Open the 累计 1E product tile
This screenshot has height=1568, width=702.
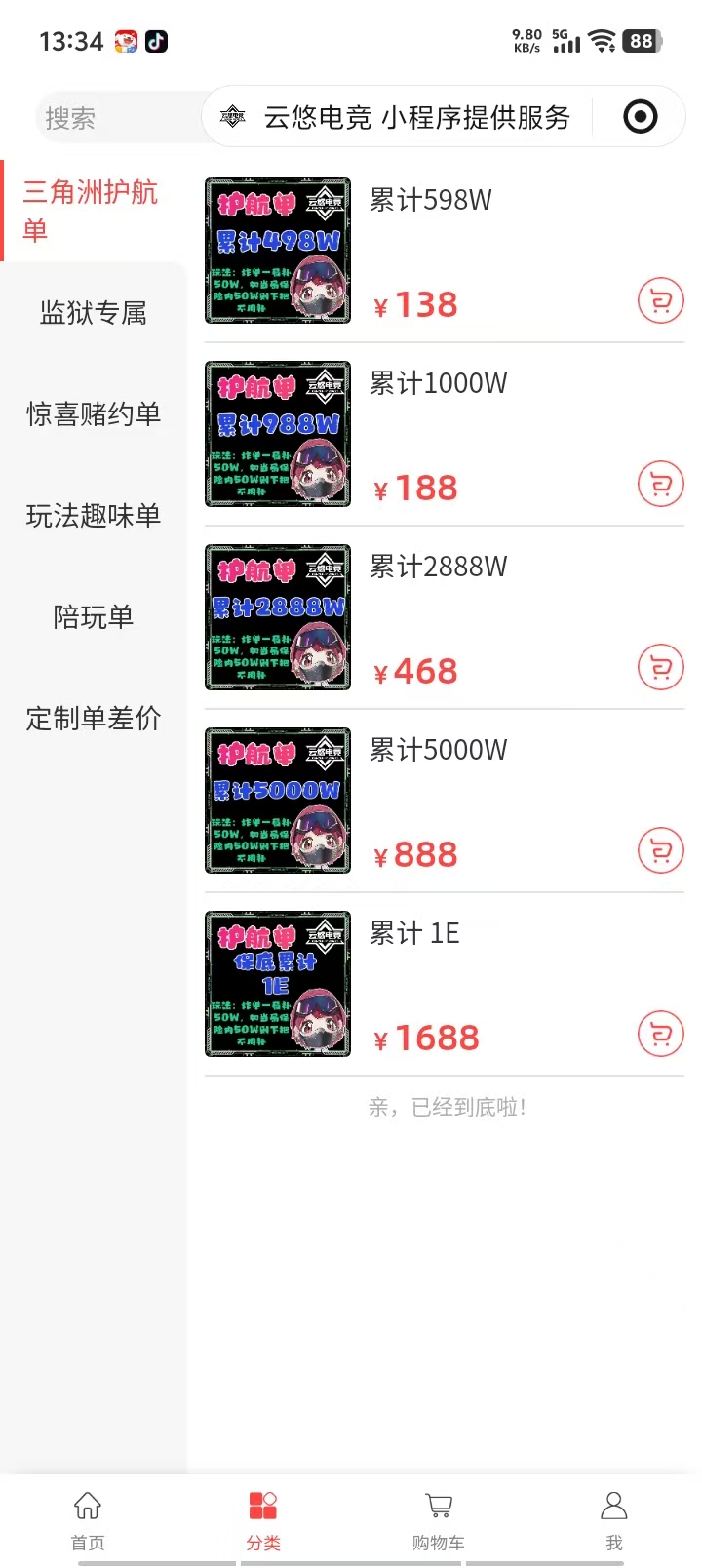[278, 984]
